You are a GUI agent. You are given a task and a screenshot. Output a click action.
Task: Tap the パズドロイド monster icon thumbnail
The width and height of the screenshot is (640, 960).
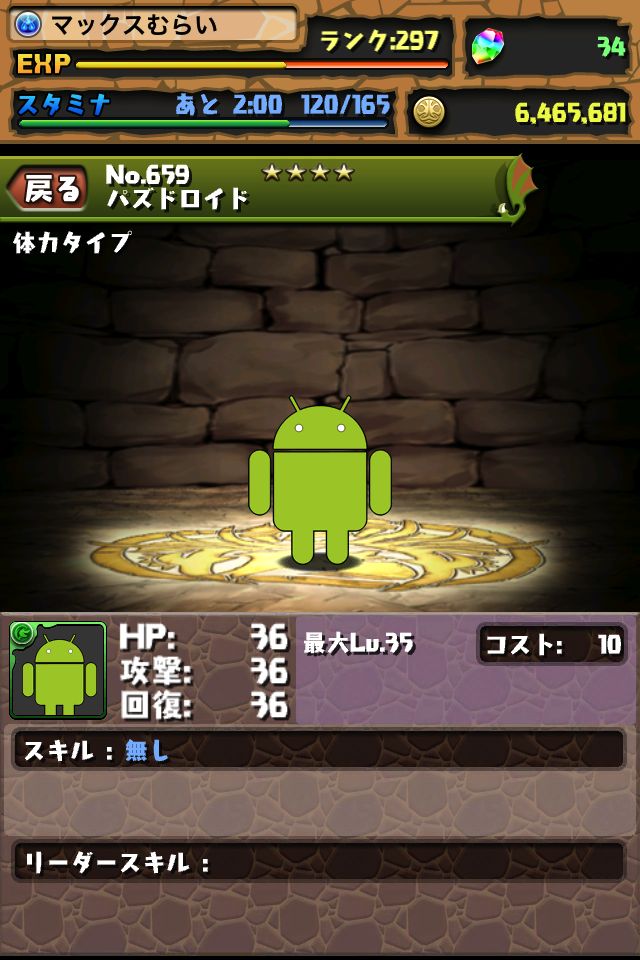(x=58, y=670)
